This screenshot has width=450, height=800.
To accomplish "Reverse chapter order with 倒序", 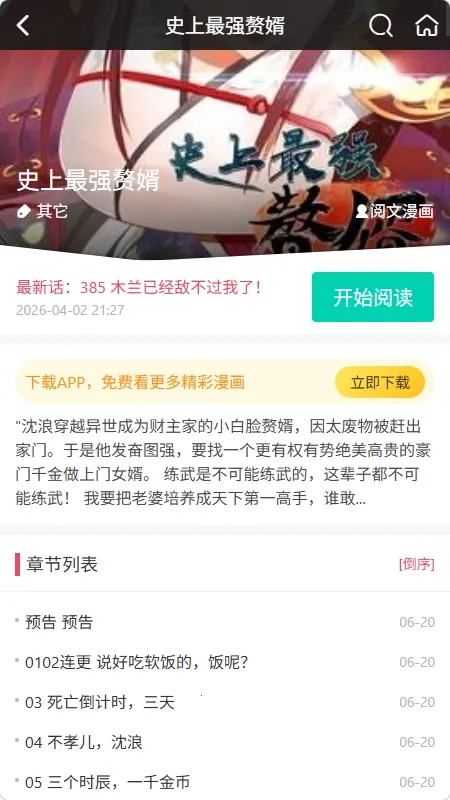I will click(x=416, y=564).
